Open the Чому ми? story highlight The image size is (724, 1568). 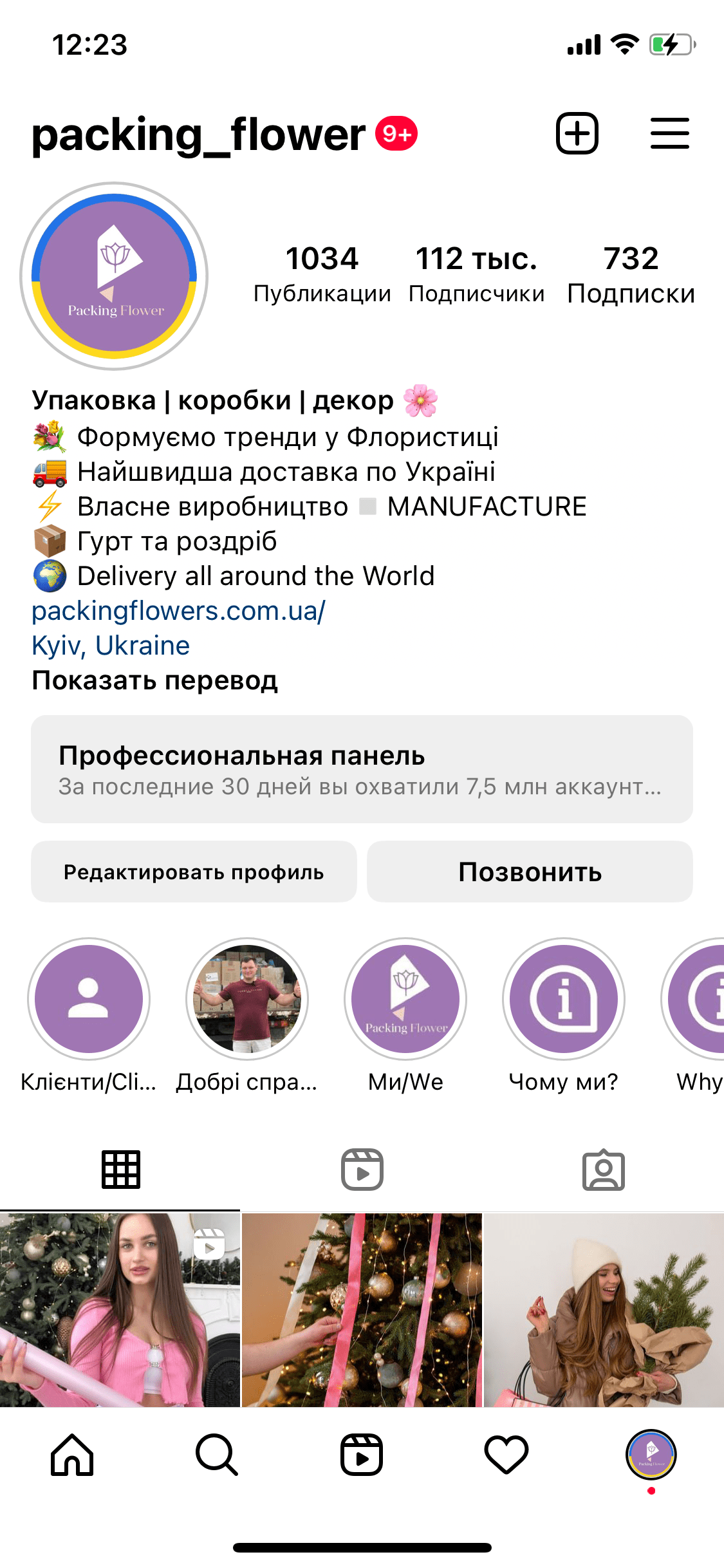click(x=564, y=998)
